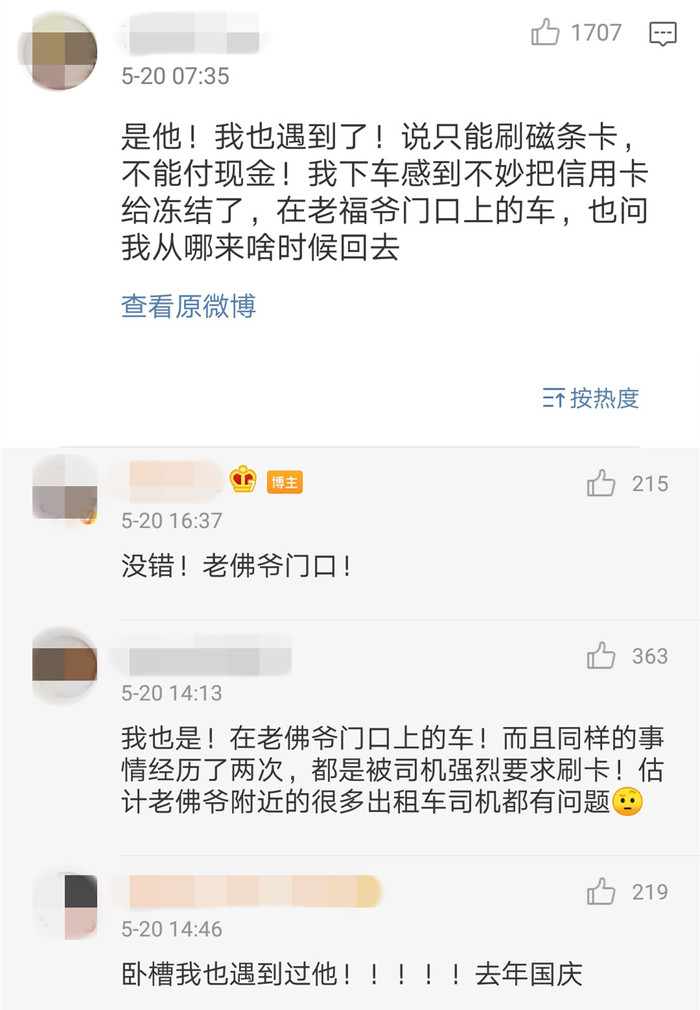Screen dimensions: 700x1010
Task: Open the 按热度 sort option
Action: pos(591,397)
